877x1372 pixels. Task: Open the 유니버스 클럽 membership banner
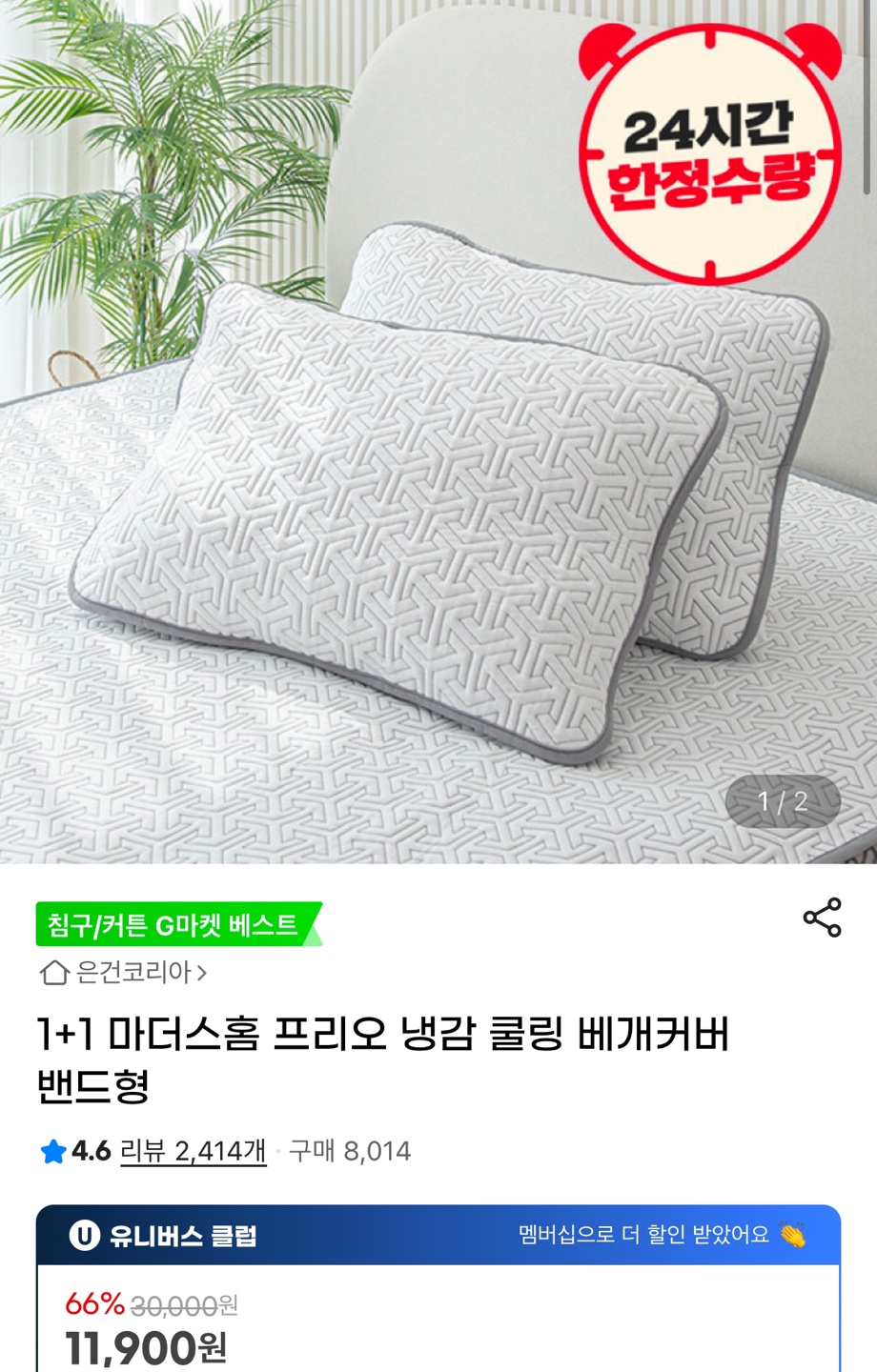438,1235
